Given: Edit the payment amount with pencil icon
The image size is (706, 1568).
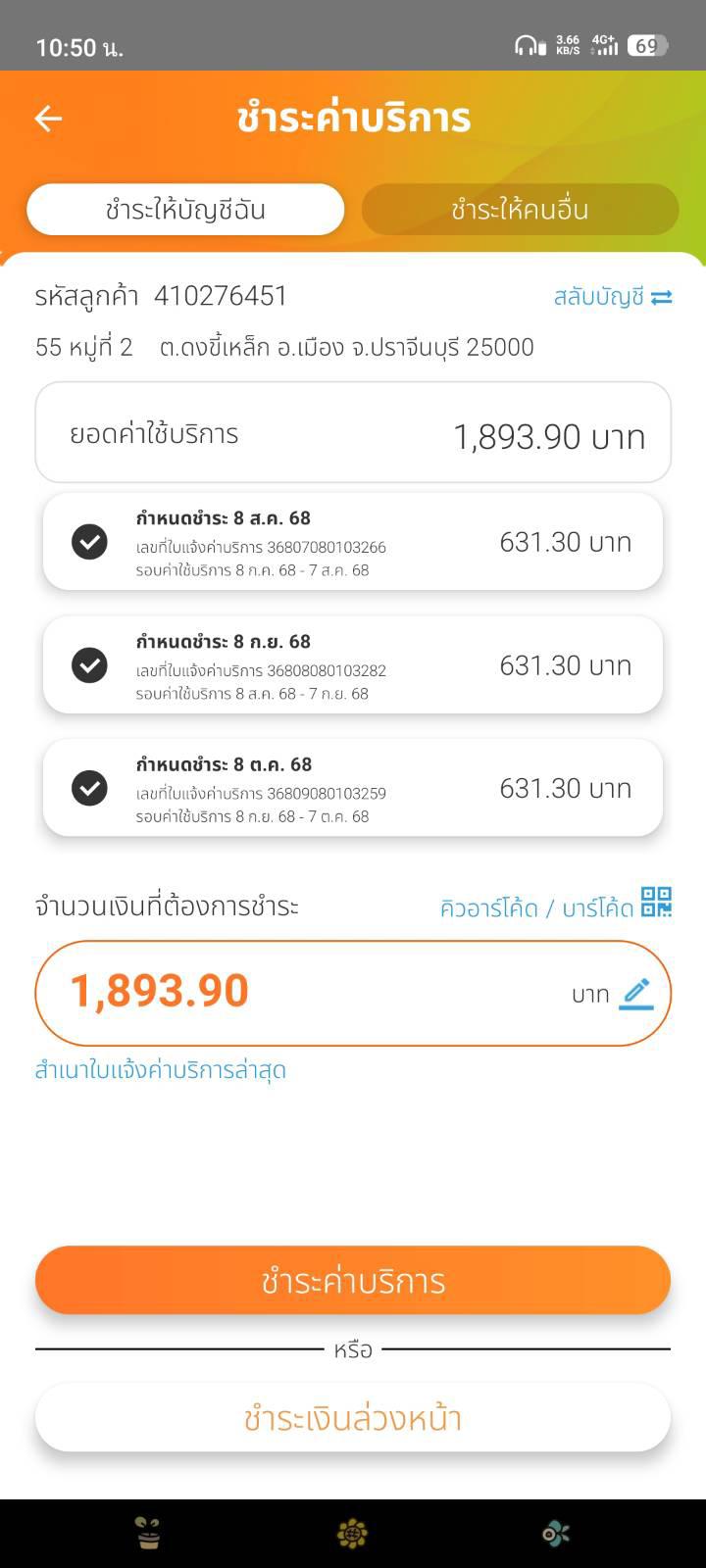Looking at the screenshot, I should (635, 994).
